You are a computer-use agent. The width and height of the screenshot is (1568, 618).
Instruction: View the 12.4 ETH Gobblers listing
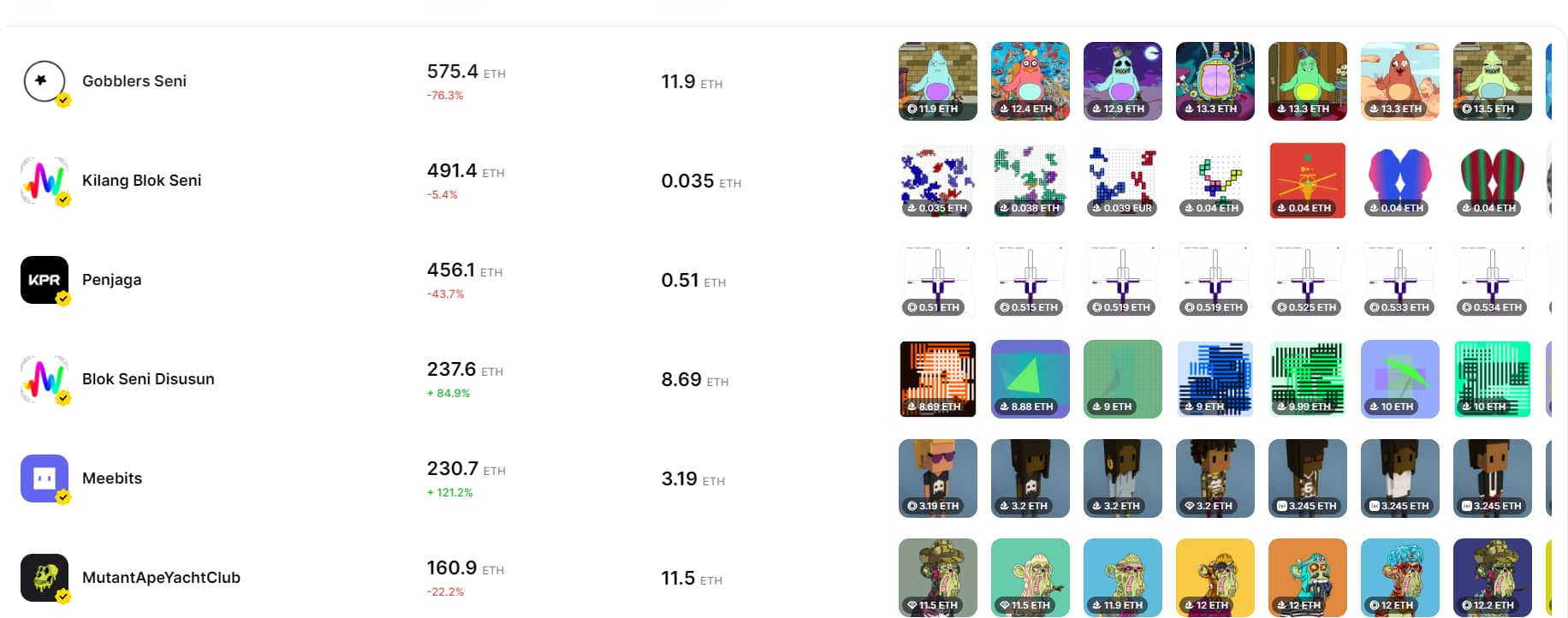pyautogui.click(x=1030, y=81)
